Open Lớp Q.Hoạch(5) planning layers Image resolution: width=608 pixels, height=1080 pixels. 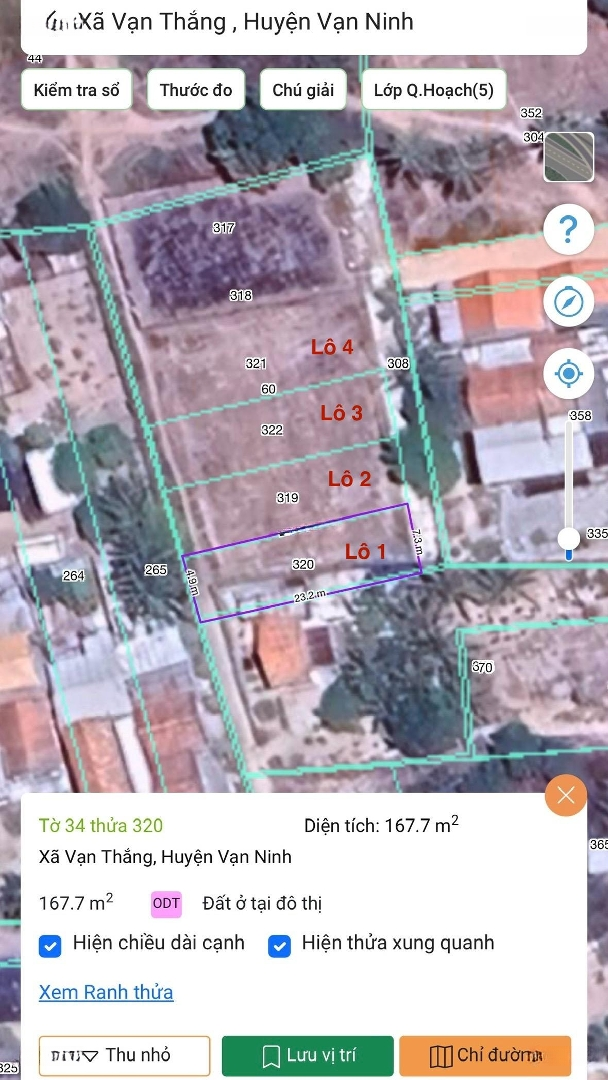click(433, 90)
